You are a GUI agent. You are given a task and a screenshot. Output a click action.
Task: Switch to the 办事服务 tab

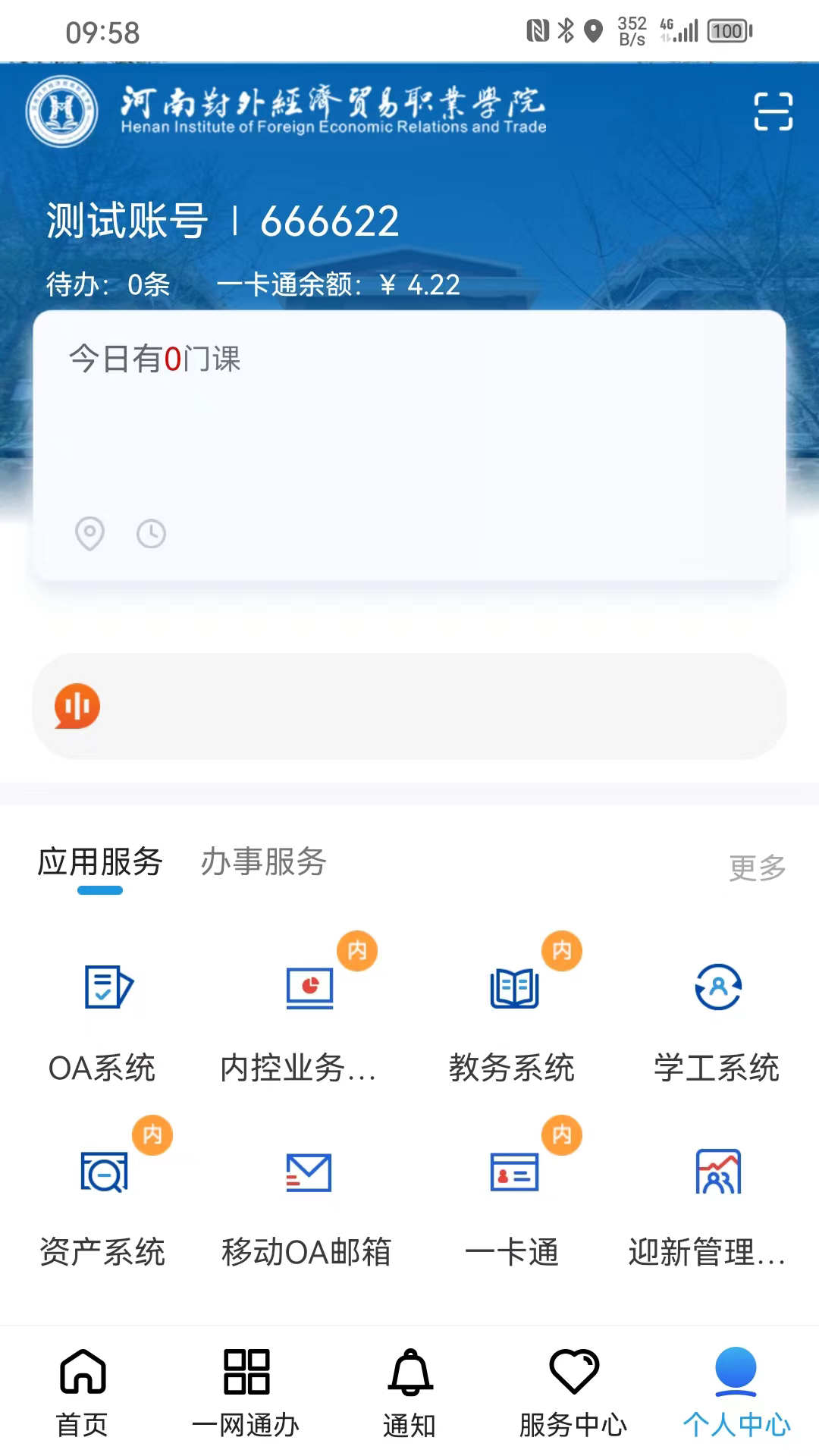[263, 862]
